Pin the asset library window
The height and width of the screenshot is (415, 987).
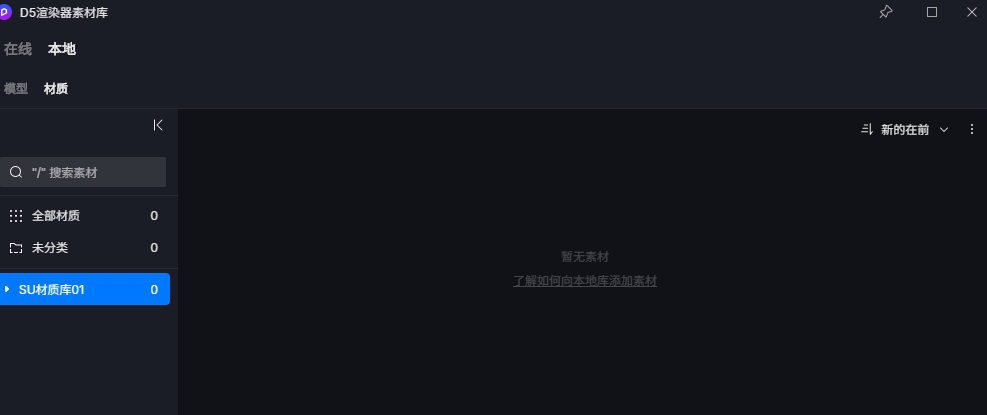[x=885, y=12]
